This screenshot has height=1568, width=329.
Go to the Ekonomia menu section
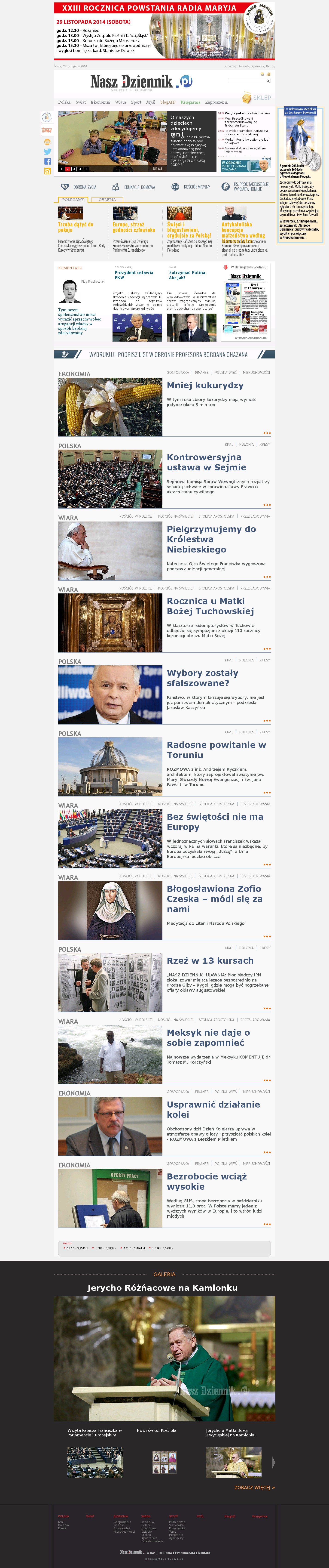(x=100, y=102)
